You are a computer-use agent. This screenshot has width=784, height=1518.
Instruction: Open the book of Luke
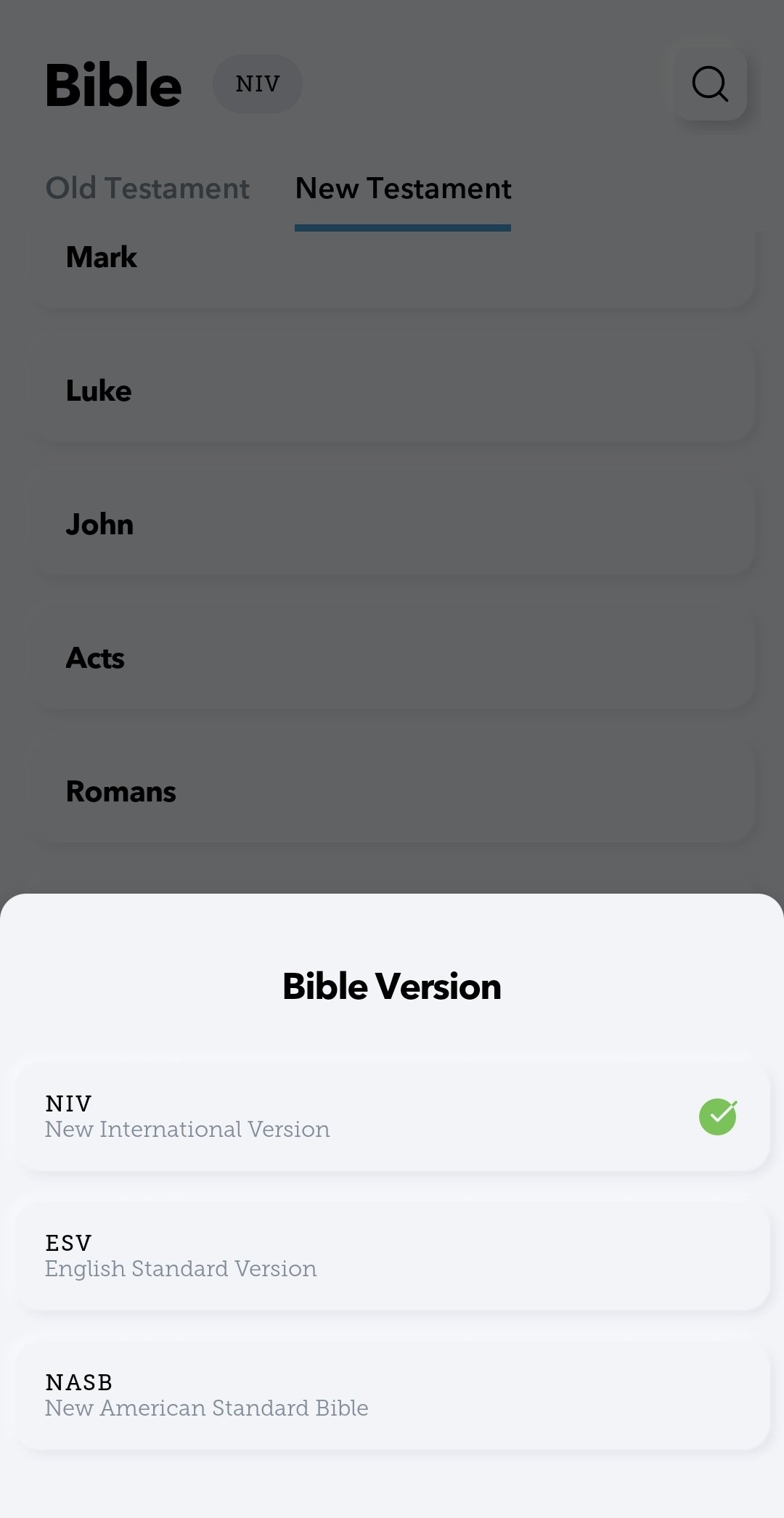[x=392, y=391]
